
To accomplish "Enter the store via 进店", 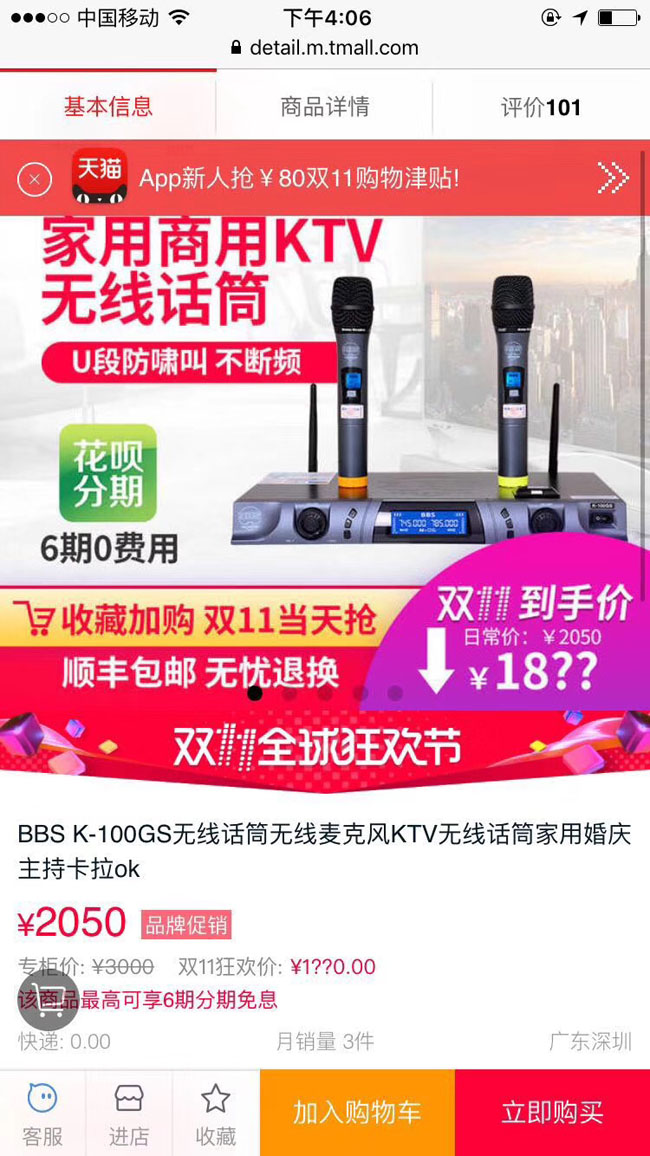I will tap(129, 1113).
